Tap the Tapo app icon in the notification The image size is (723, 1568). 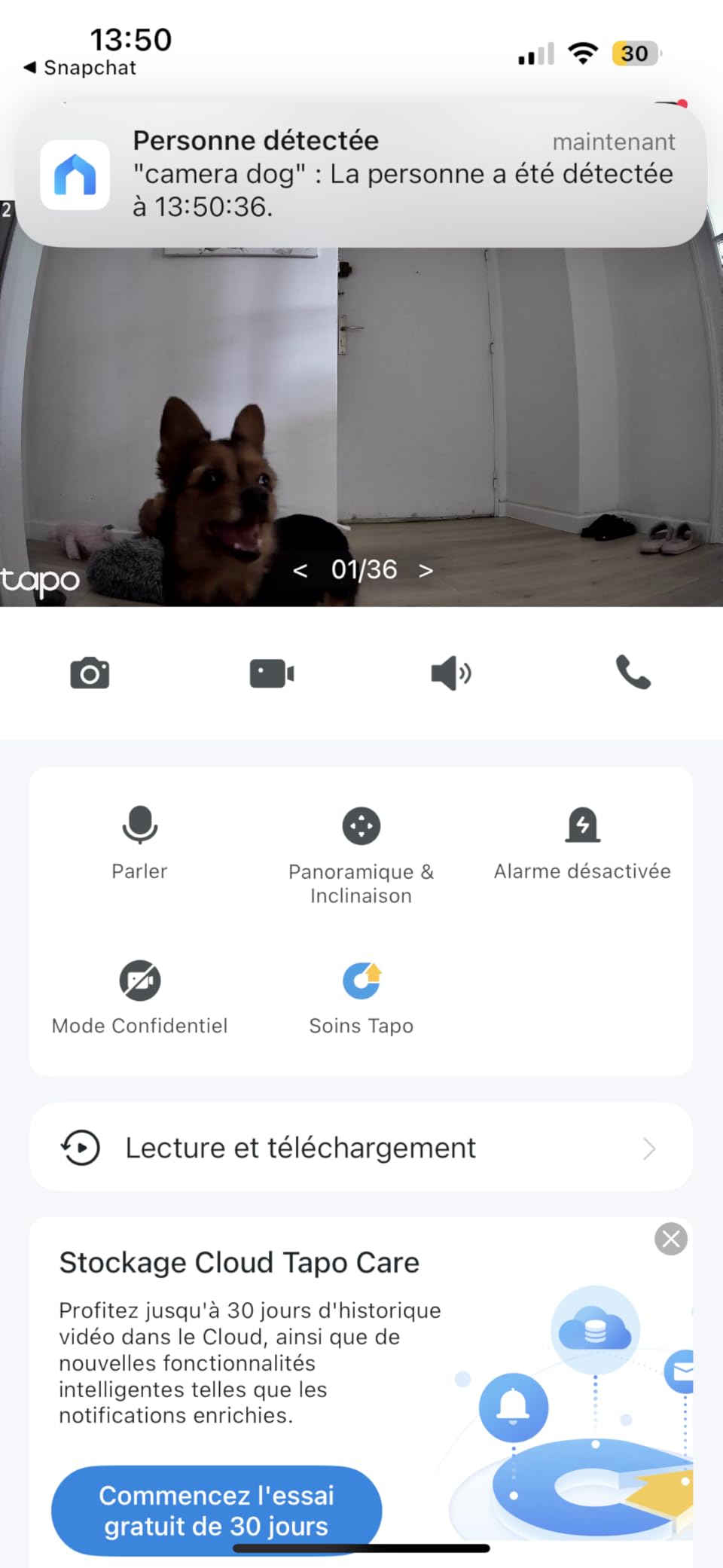coord(75,175)
